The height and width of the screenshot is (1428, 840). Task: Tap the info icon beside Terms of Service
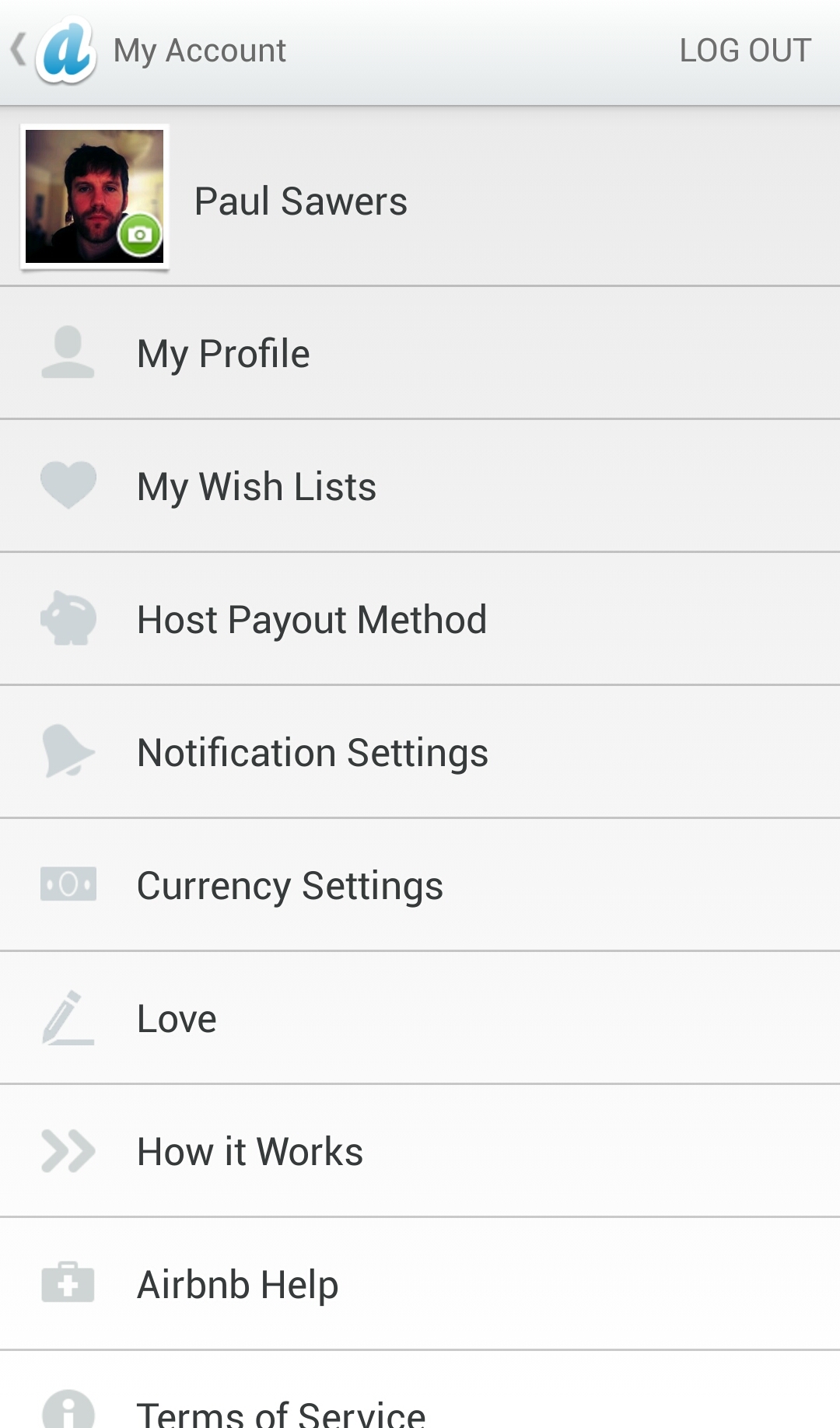[x=68, y=1408]
